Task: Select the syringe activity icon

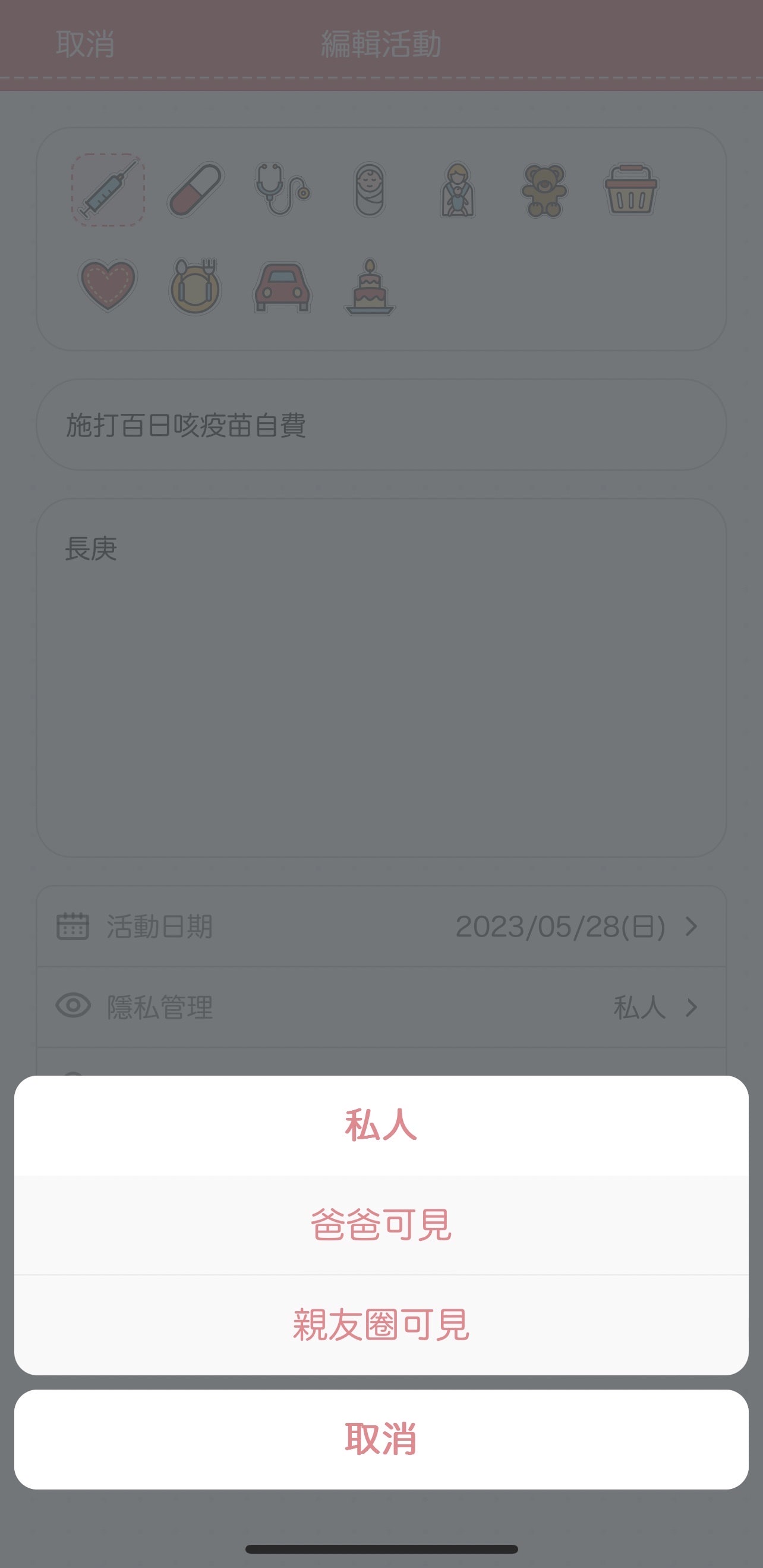Action: coord(109,190)
